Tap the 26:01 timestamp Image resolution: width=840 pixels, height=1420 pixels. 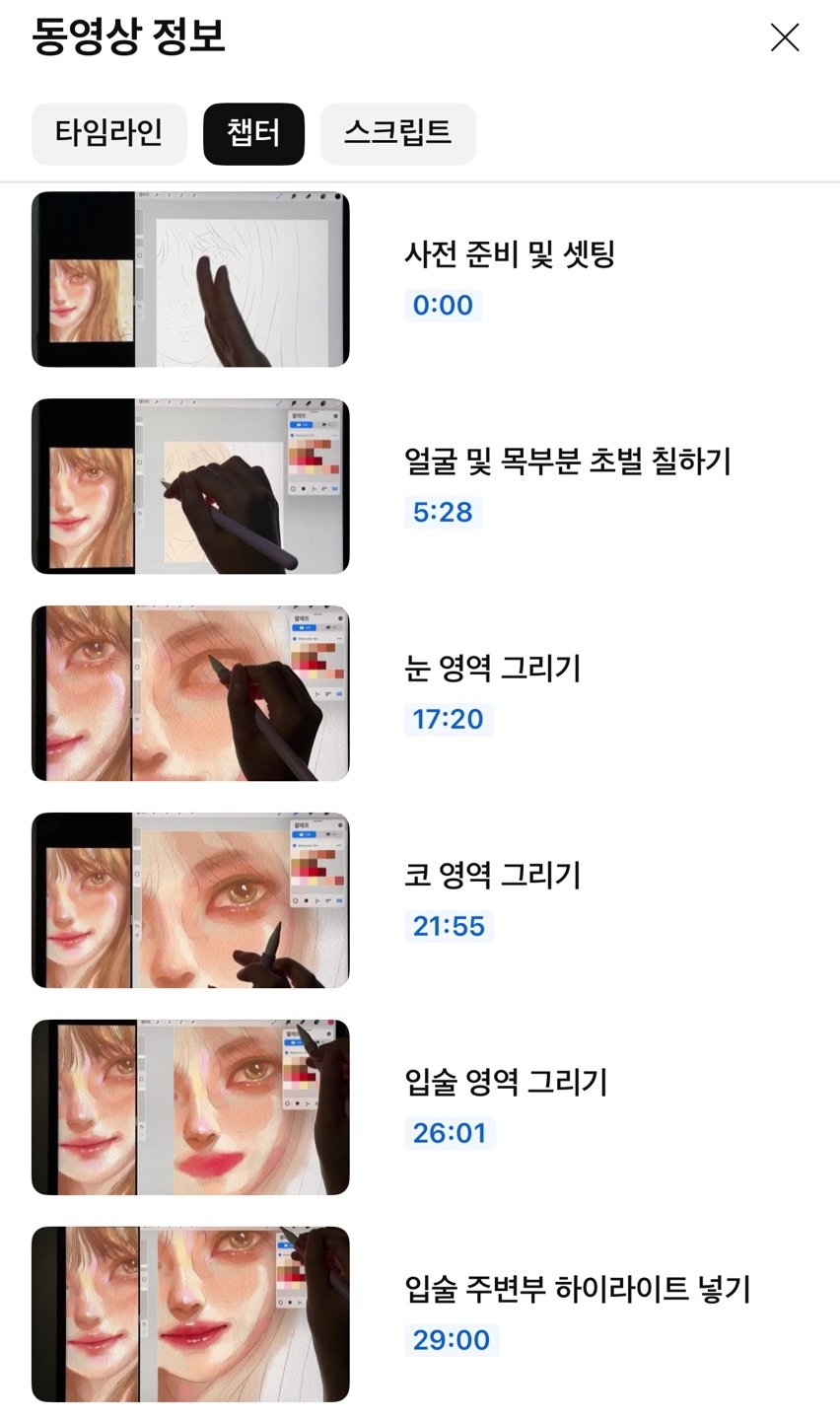(450, 1133)
